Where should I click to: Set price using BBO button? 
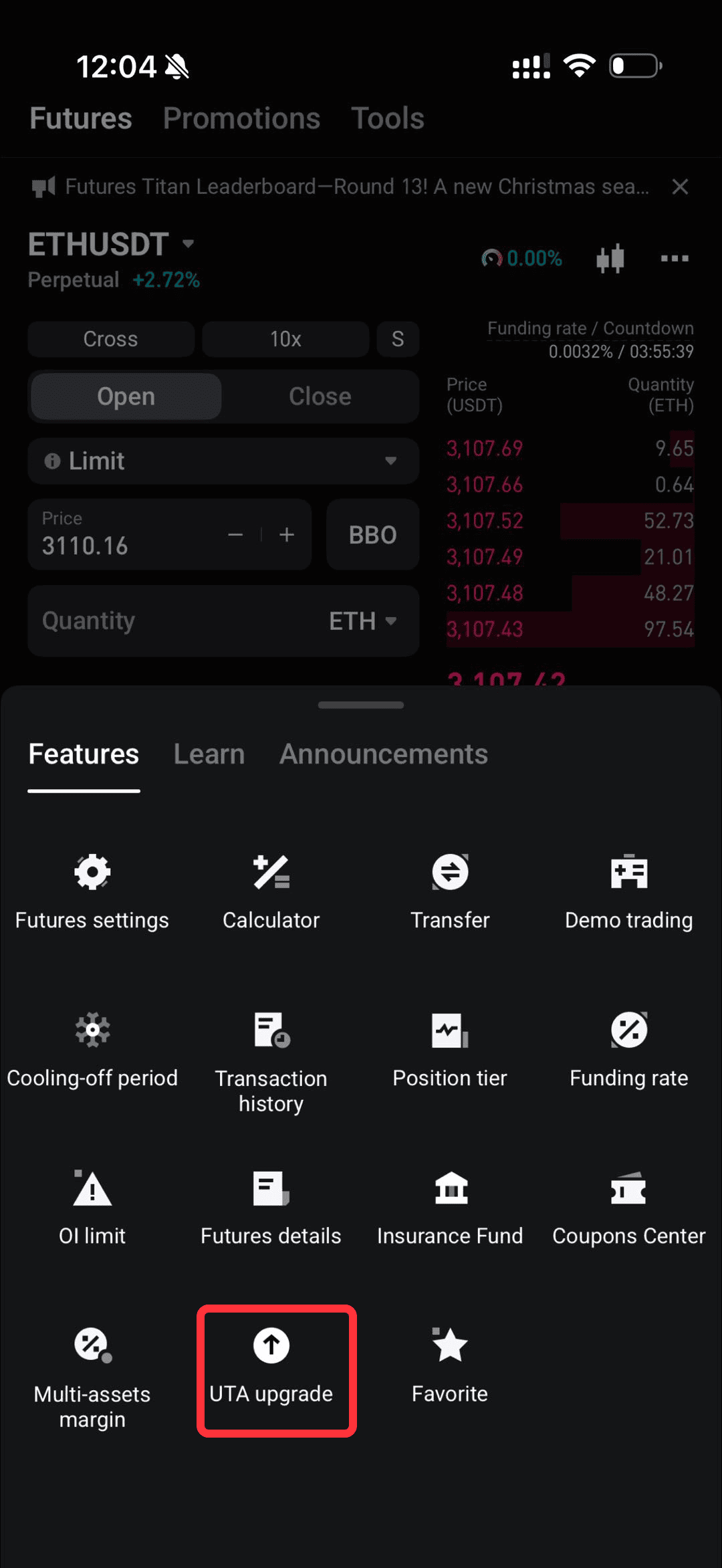pyautogui.click(x=372, y=534)
